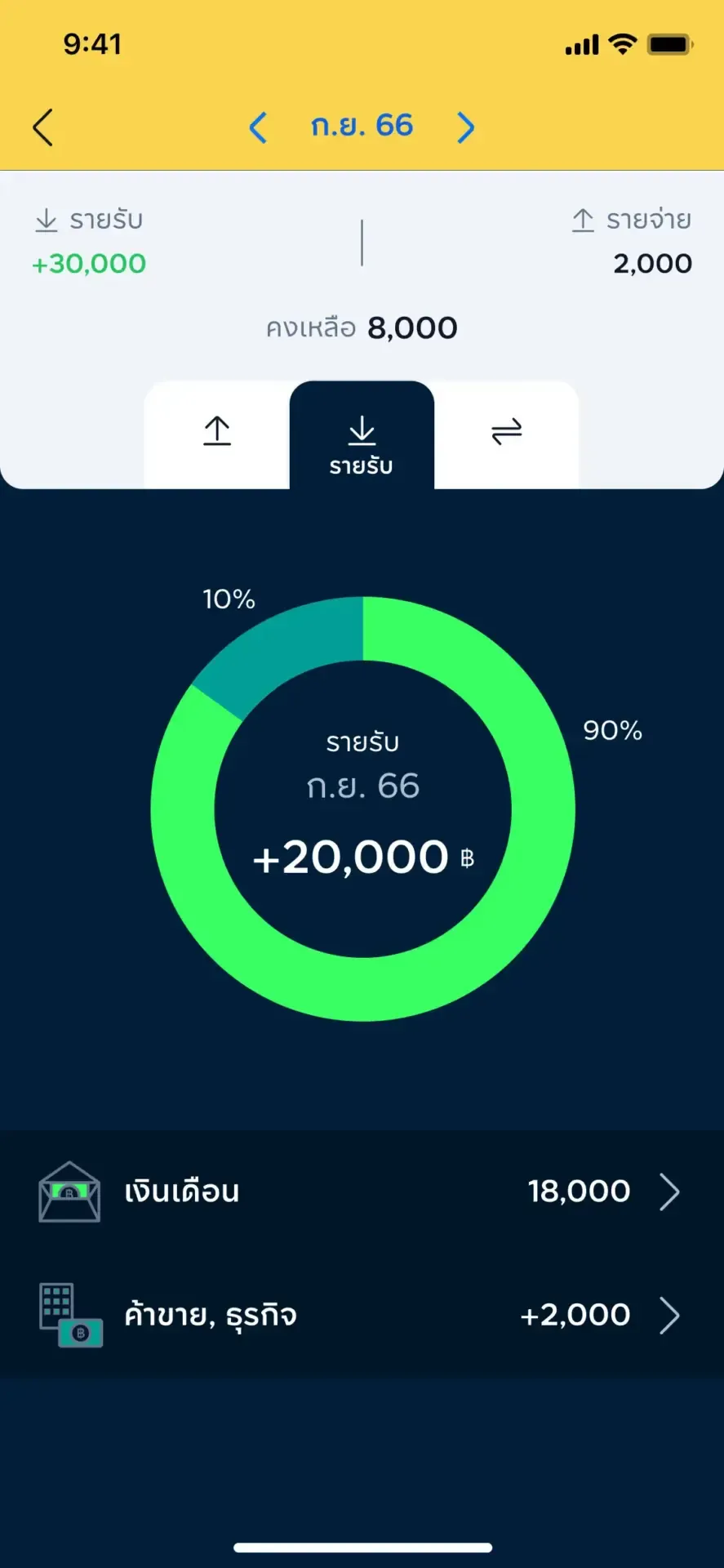Show the previous month before ก.ย. 66
This screenshot has height=1568, width=724.
click(258, 127)
